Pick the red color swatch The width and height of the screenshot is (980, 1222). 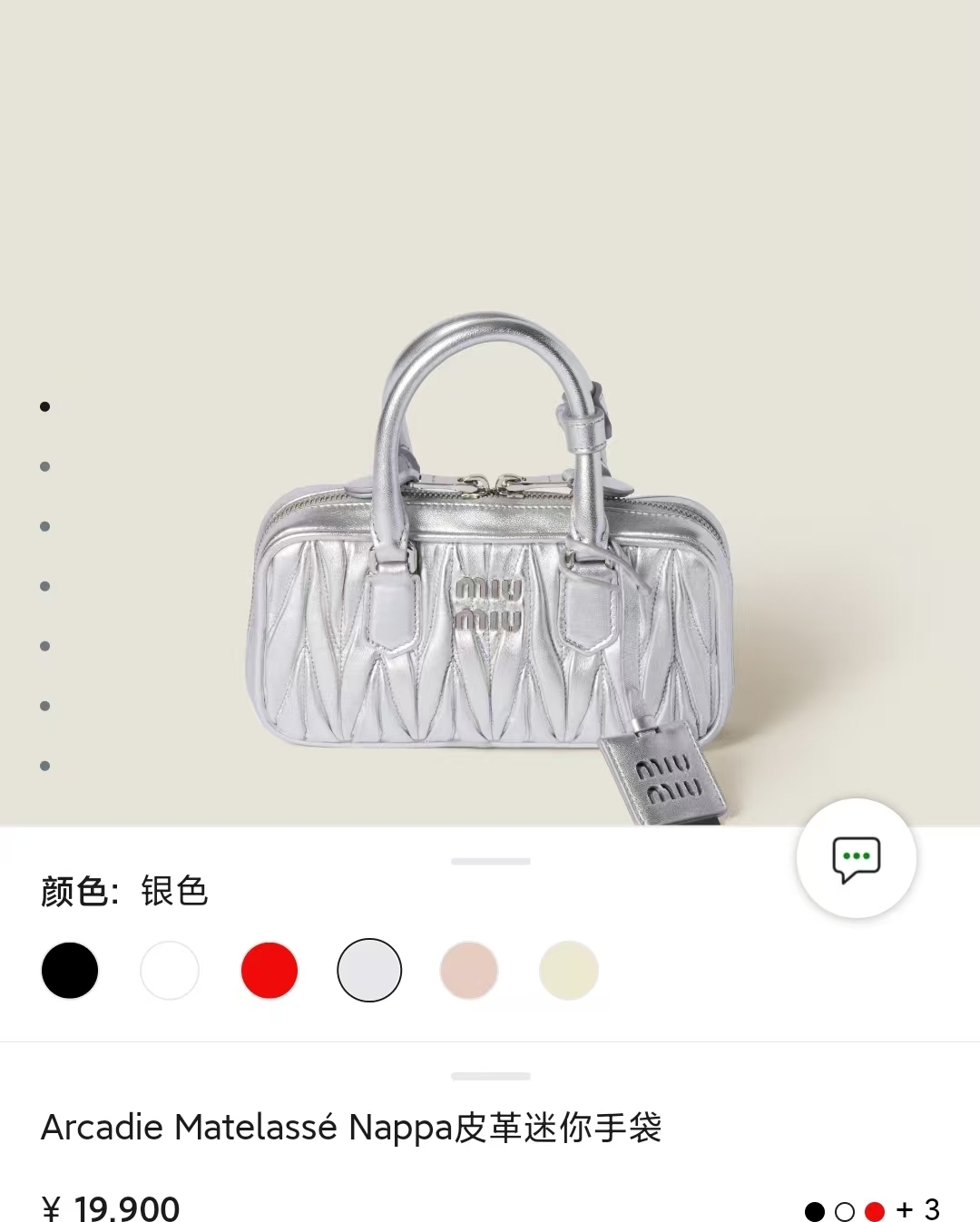click(269, 971)
